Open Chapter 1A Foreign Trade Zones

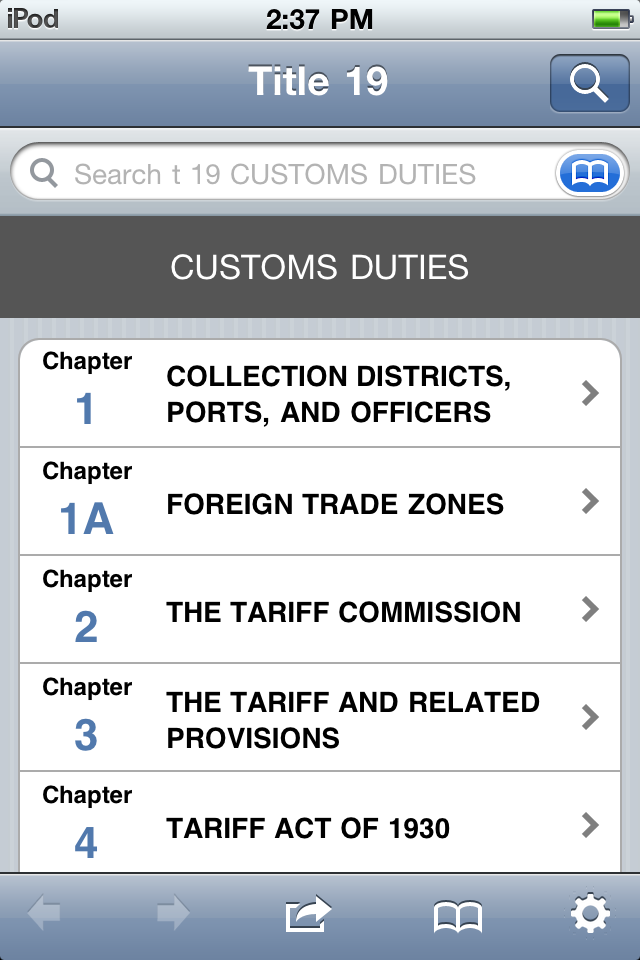click(320, 502)
